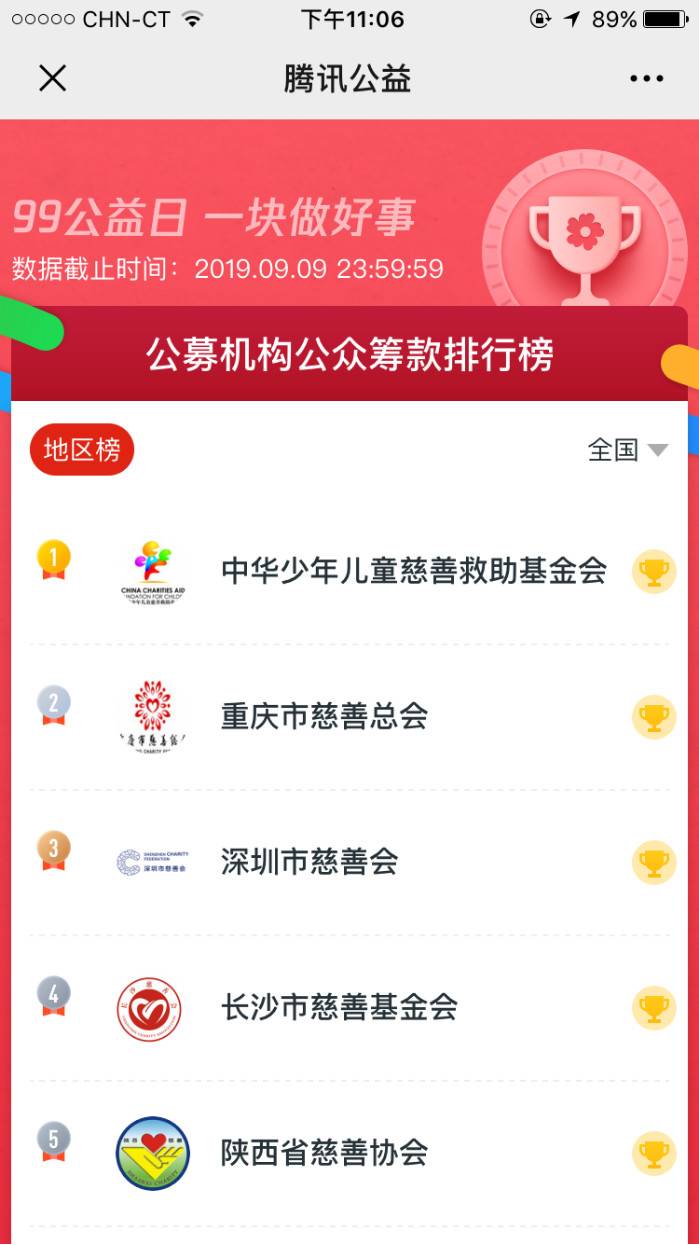Image resolution: width=699 pixels, height=1245 pixels.
Task: Open the three-dot more menu
Action: pos(646,79)
